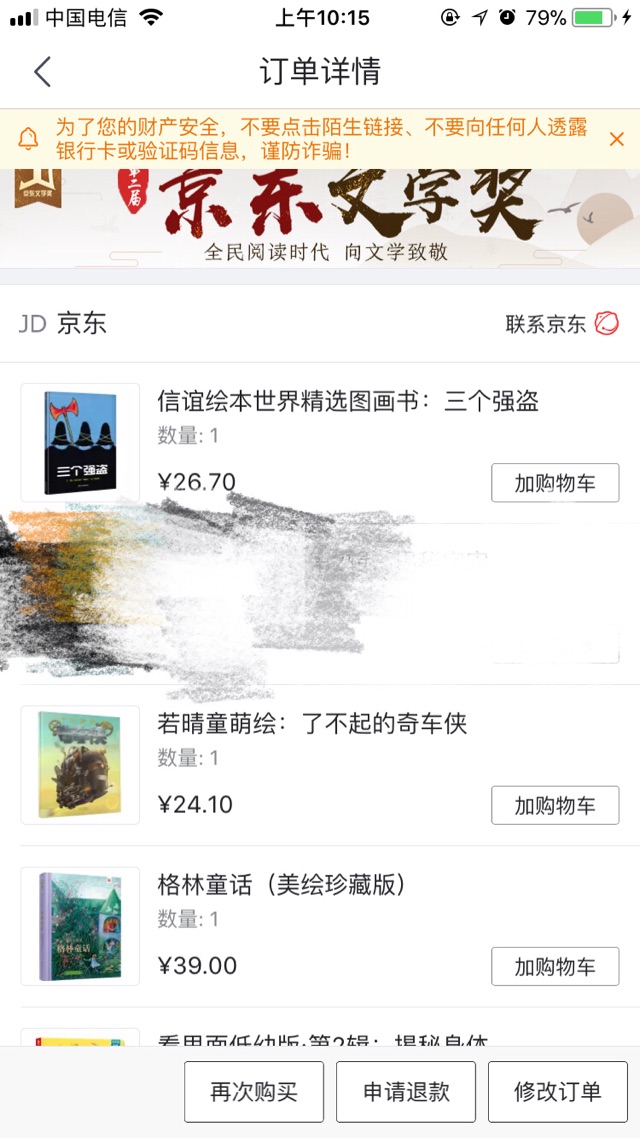Add 了不起的奇车侠 to cart

pyautogui.click(x=555, y=806)
